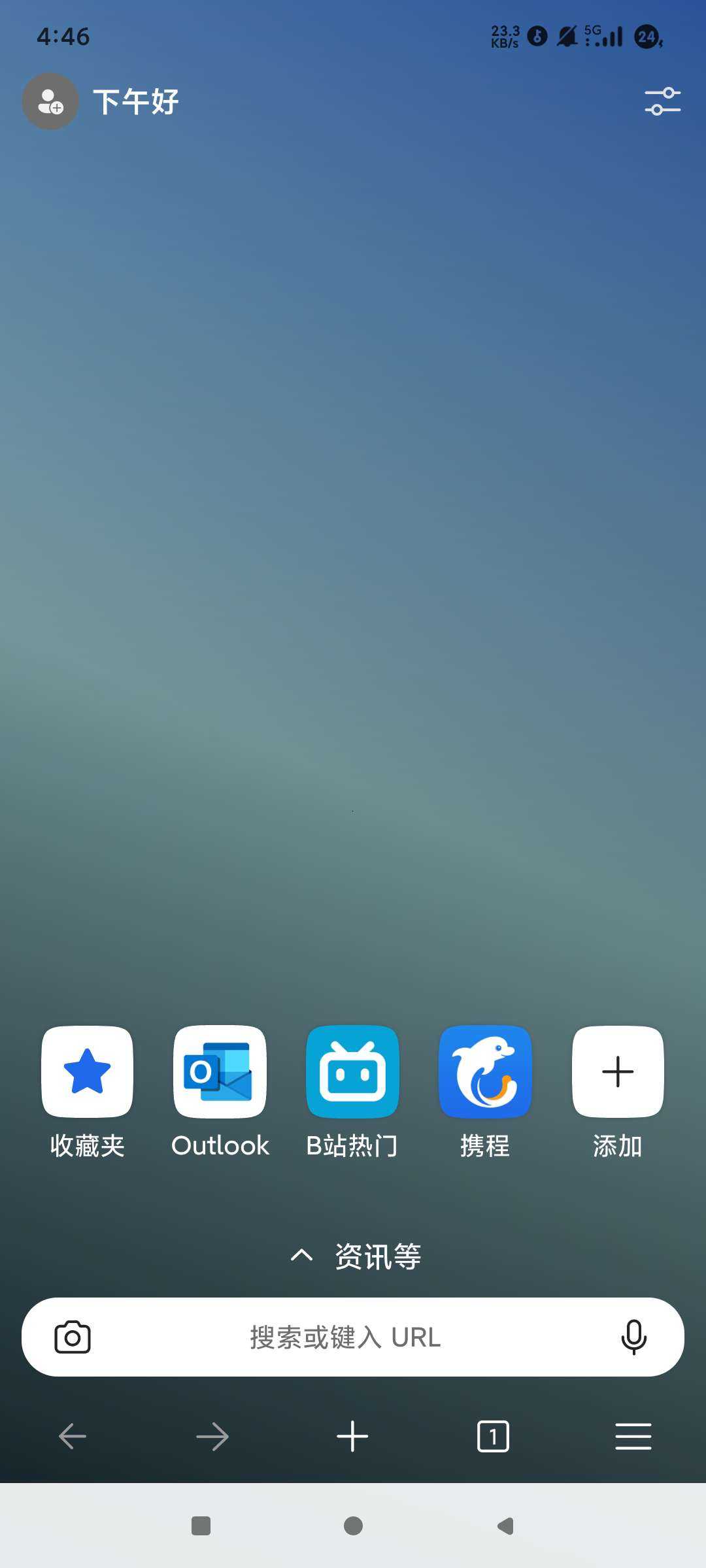
Task: Open the 收藏夹 favorites shortcut
Action: [x=87, y=1071]
